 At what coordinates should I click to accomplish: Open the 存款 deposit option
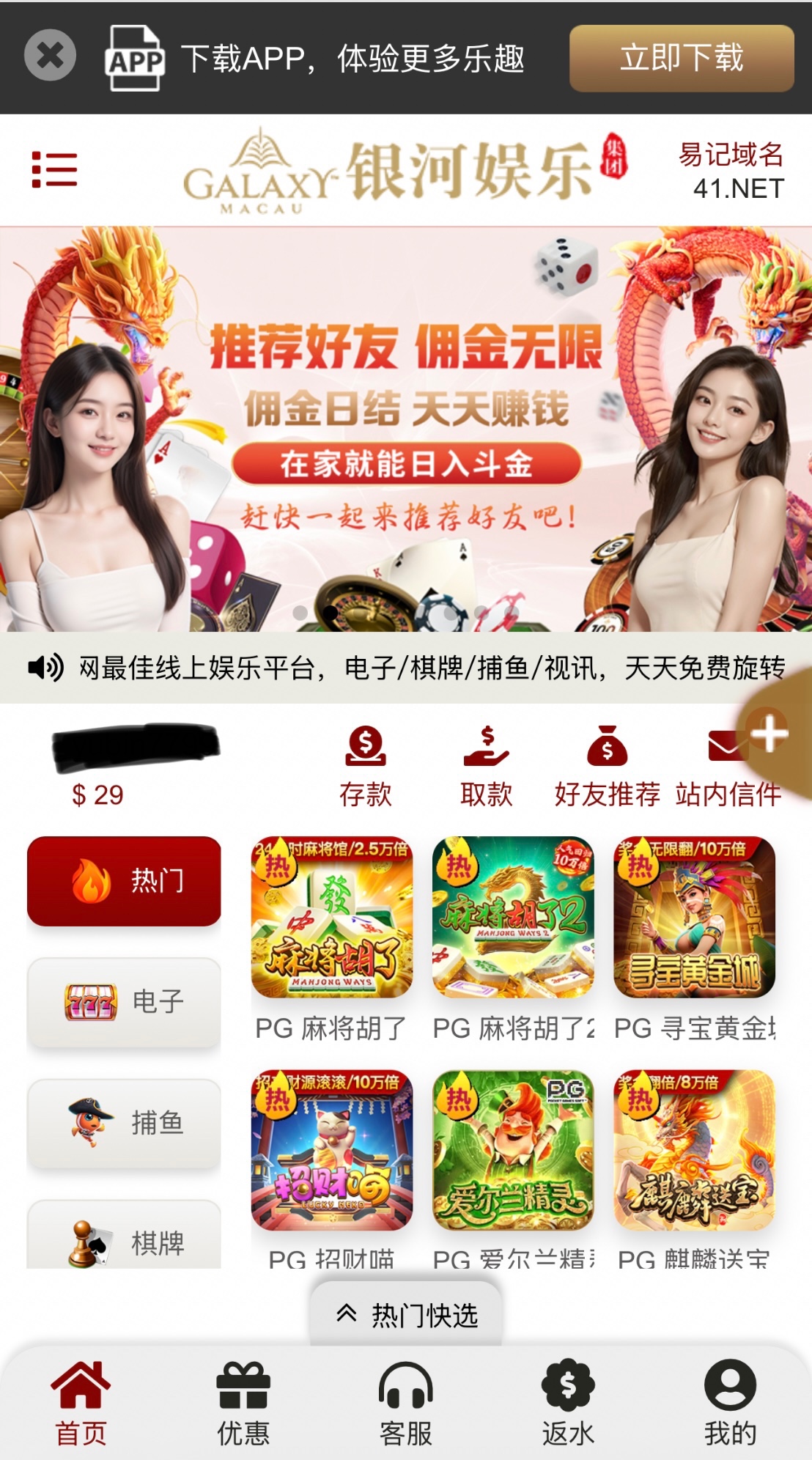(365, 766)
